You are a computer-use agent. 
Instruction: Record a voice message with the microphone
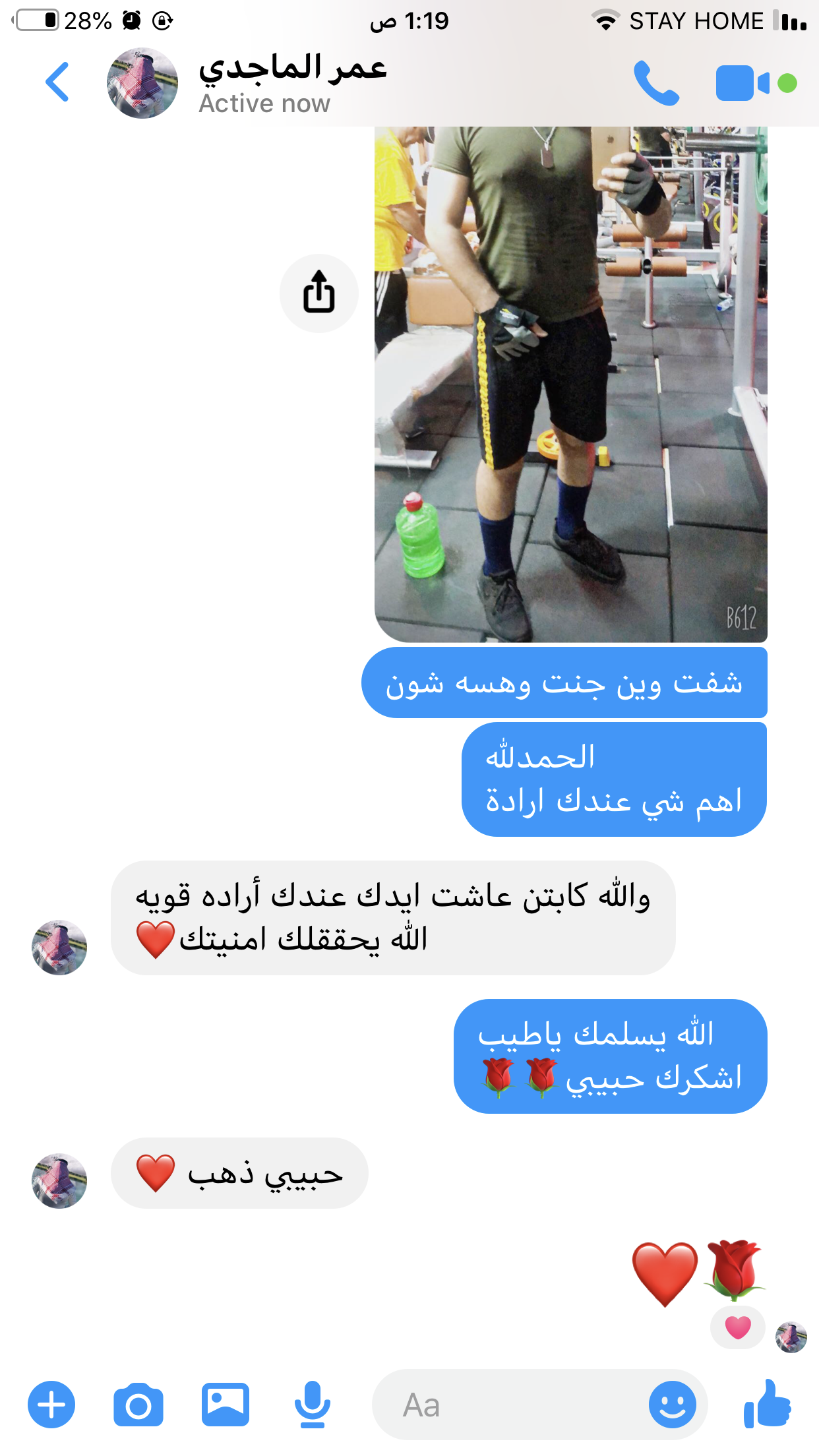tap(312, 1405)
